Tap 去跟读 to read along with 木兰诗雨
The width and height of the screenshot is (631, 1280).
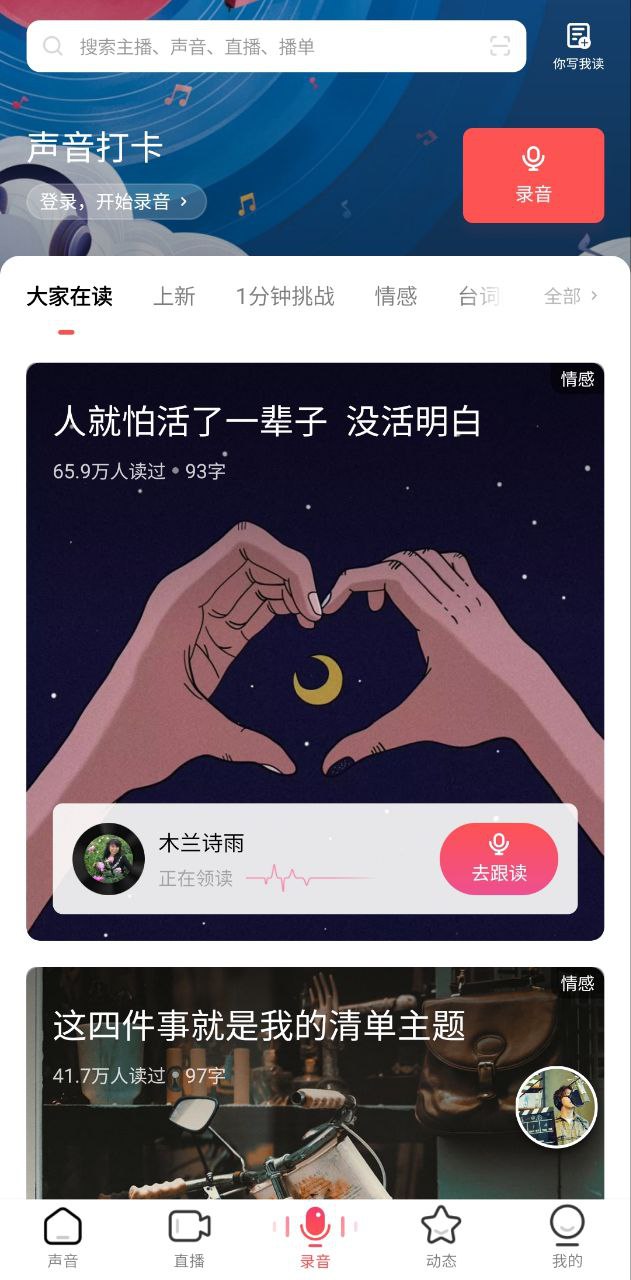tap(498, 859)
